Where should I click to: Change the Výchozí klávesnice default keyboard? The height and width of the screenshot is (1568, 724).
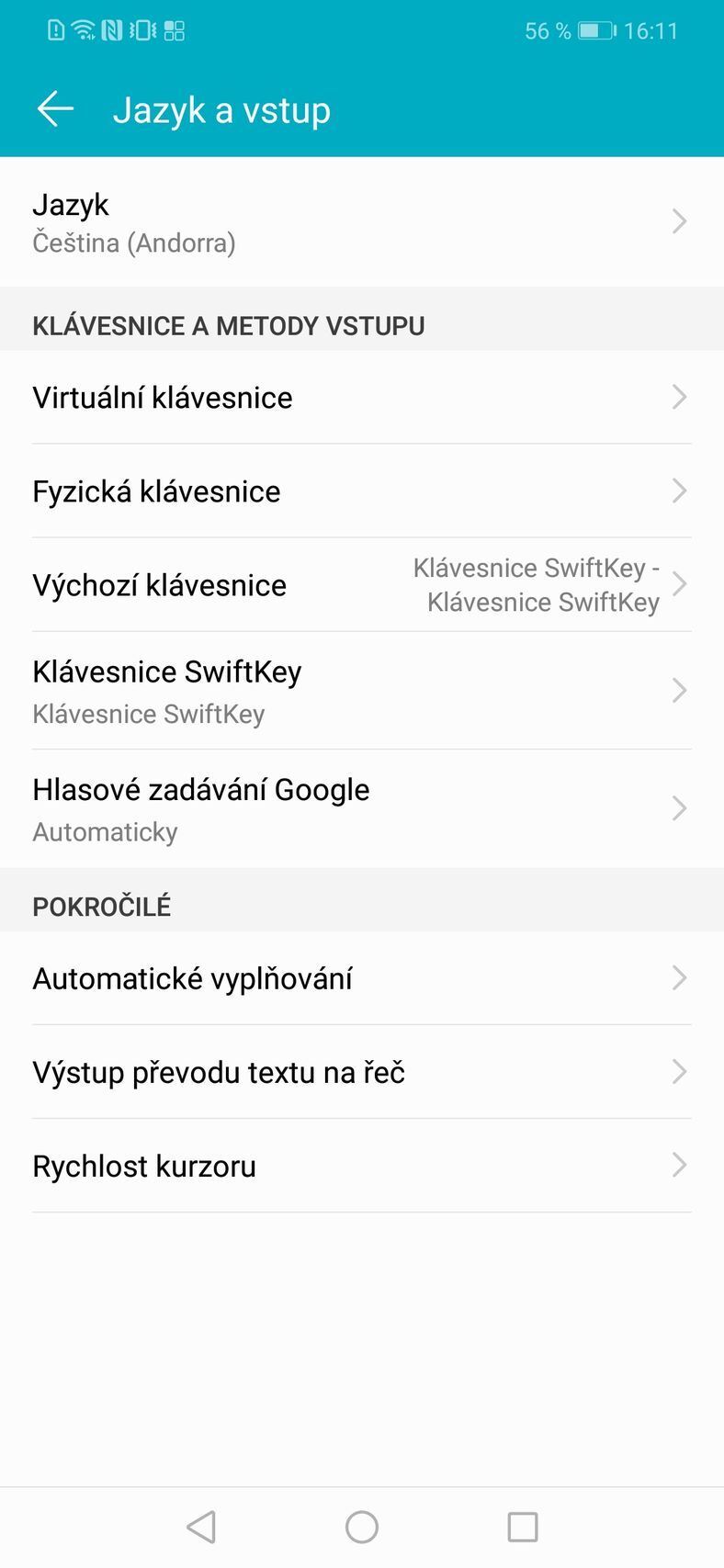pos(362,585)
